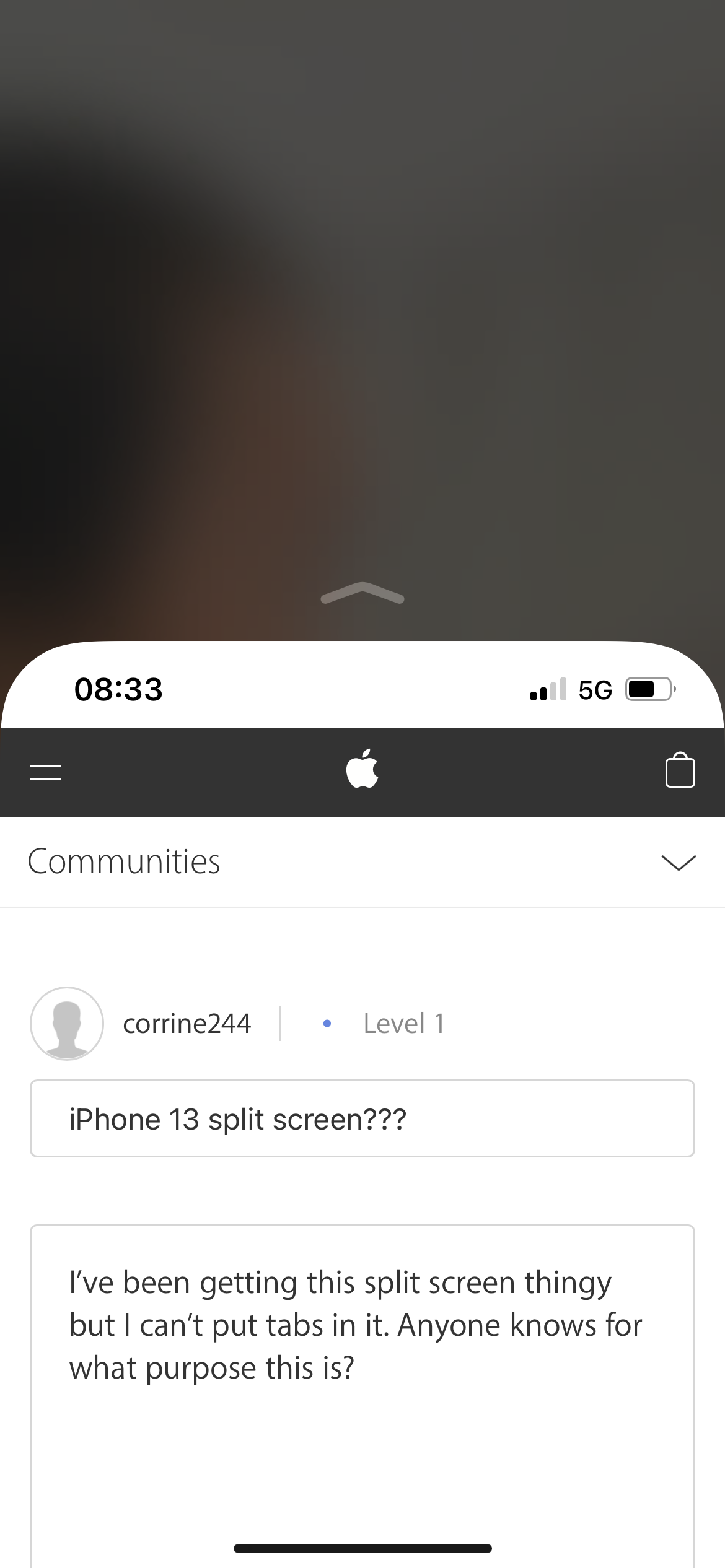
Task: Tap the Apple logo home link
Action: pos(362,770)
